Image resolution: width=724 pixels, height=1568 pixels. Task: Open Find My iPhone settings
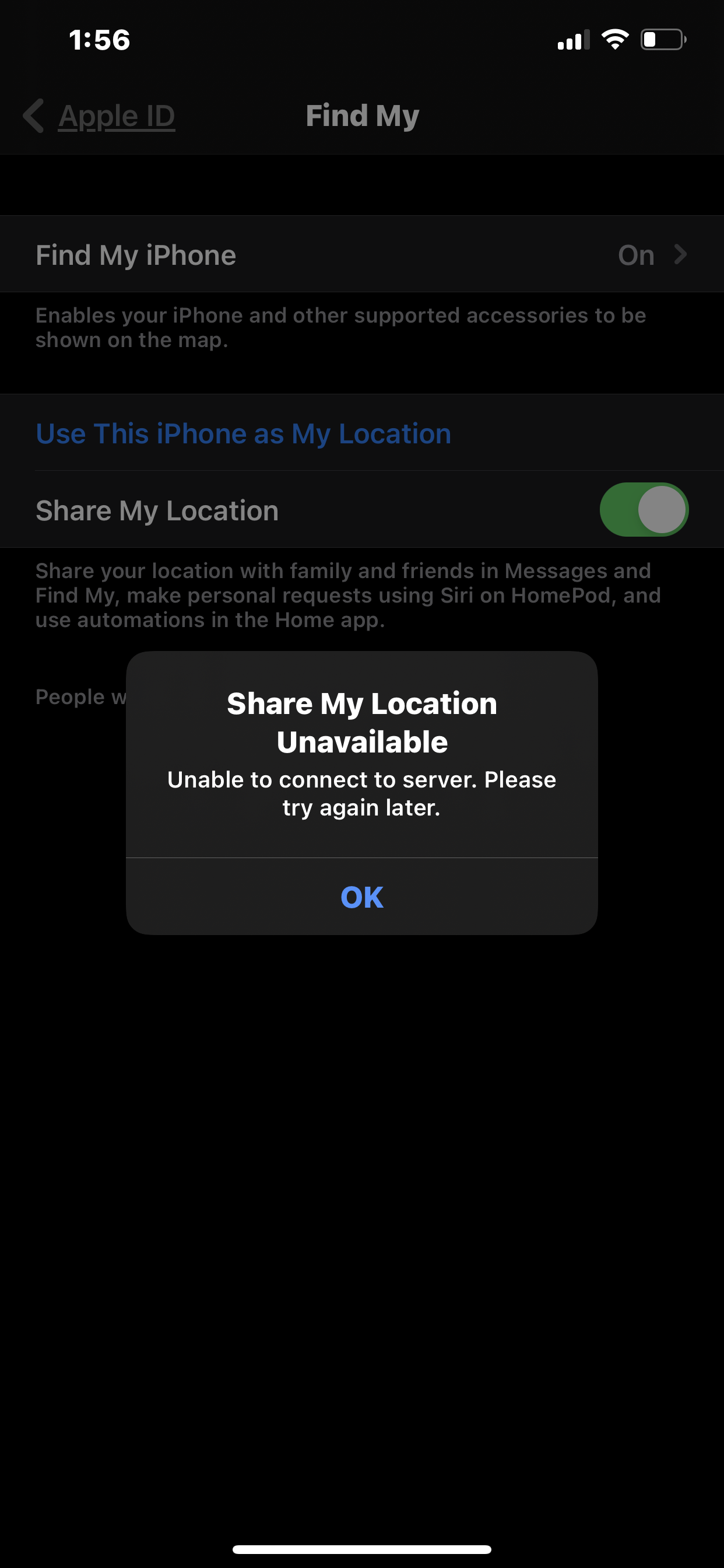361,254
